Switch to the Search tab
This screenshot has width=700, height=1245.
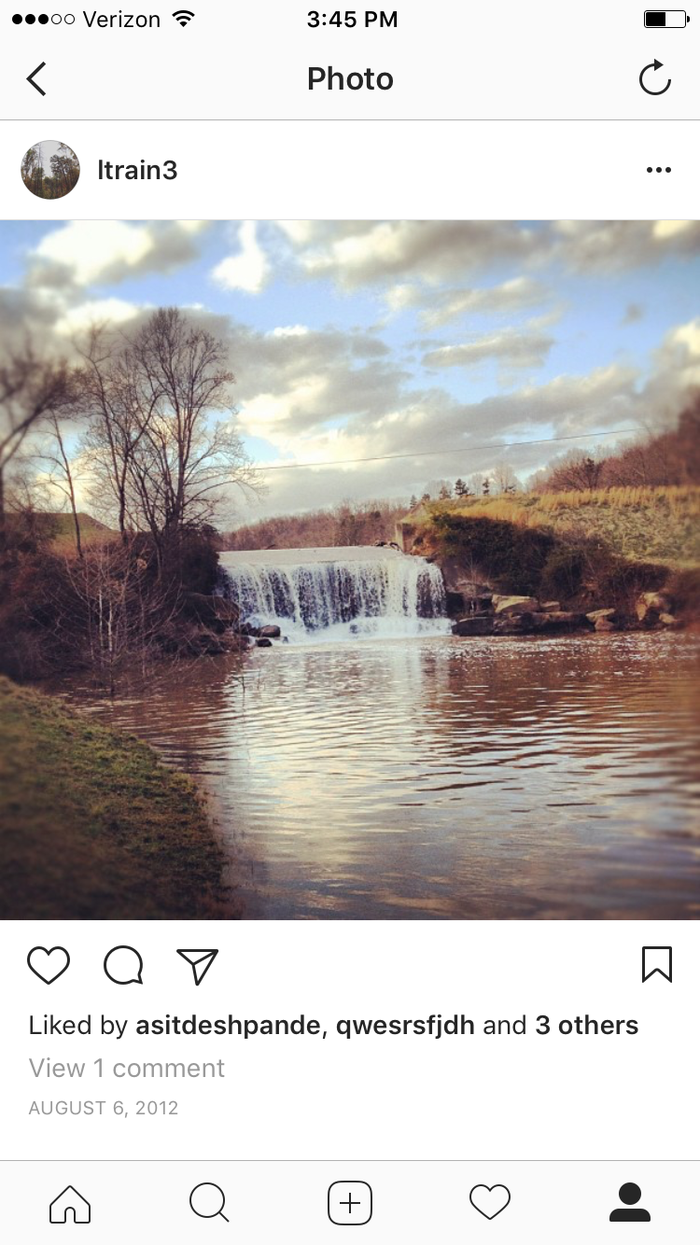point(209,1202)
